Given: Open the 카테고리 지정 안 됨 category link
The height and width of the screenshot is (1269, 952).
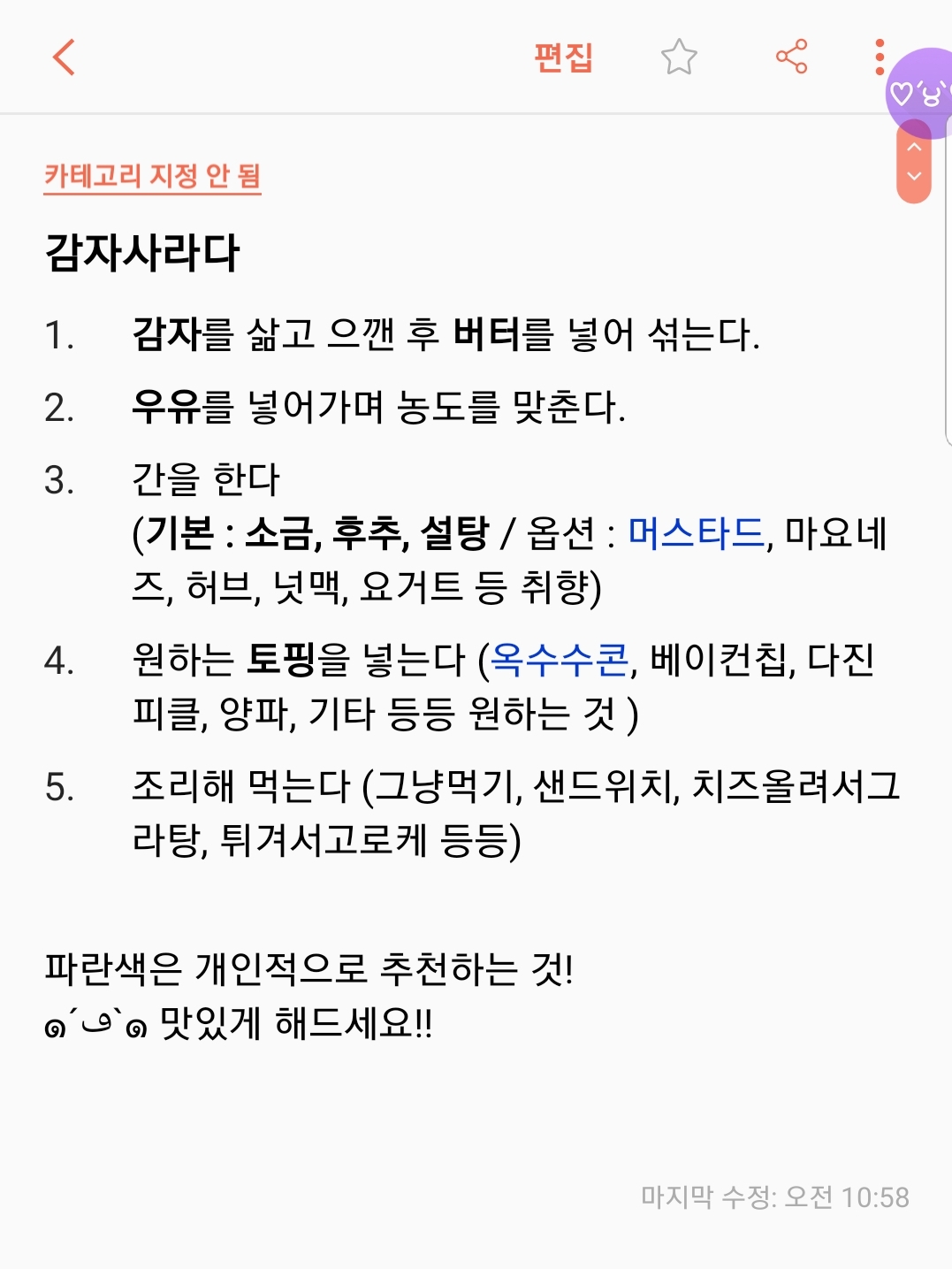Looking at the screenshot, I should 152,176.
